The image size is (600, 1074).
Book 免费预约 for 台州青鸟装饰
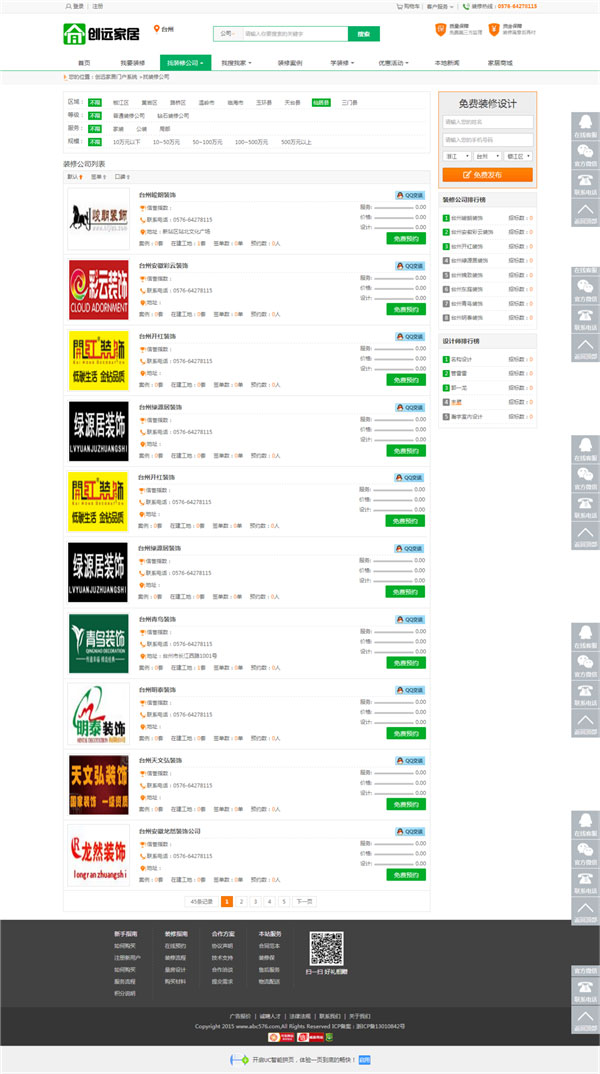tap(405, 662)
